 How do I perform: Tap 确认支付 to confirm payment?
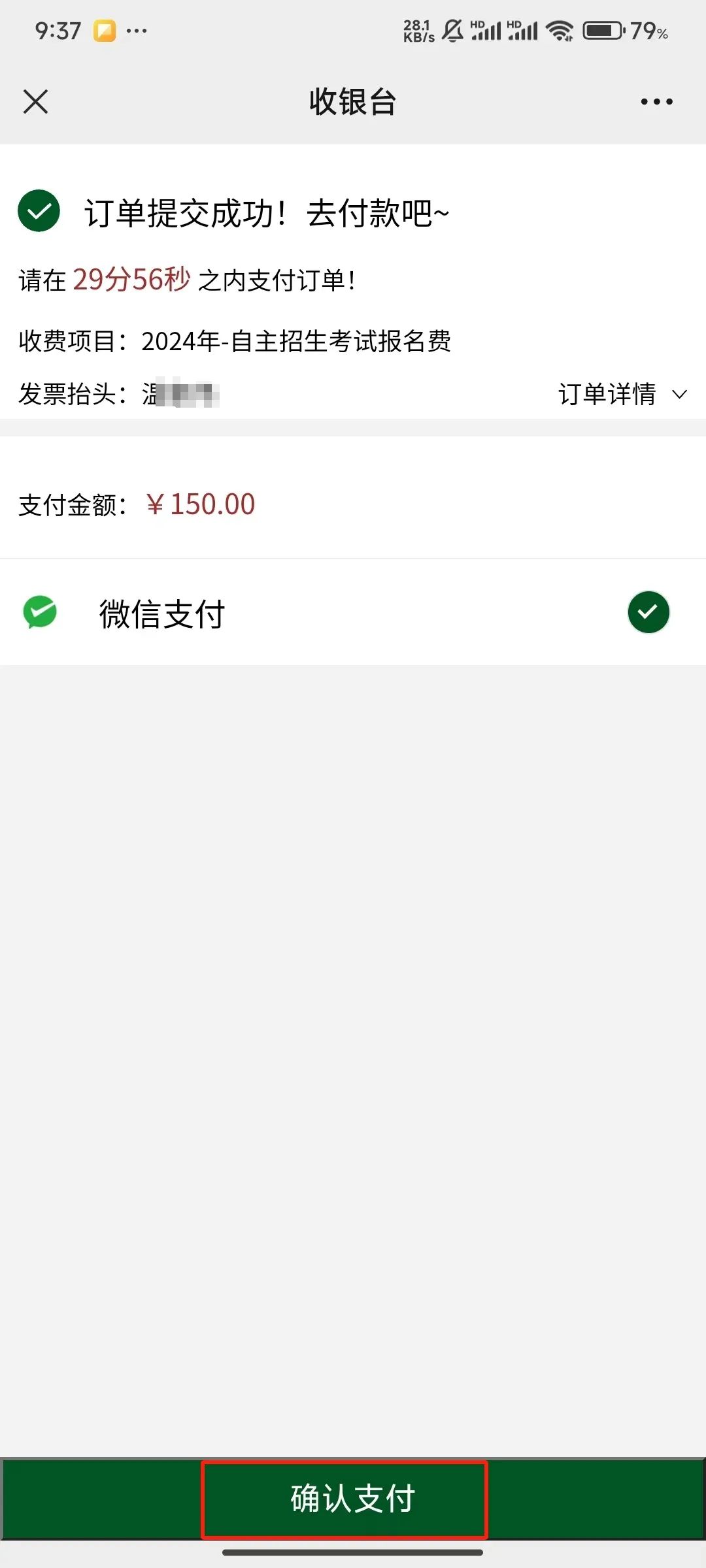pos(353,1498)
